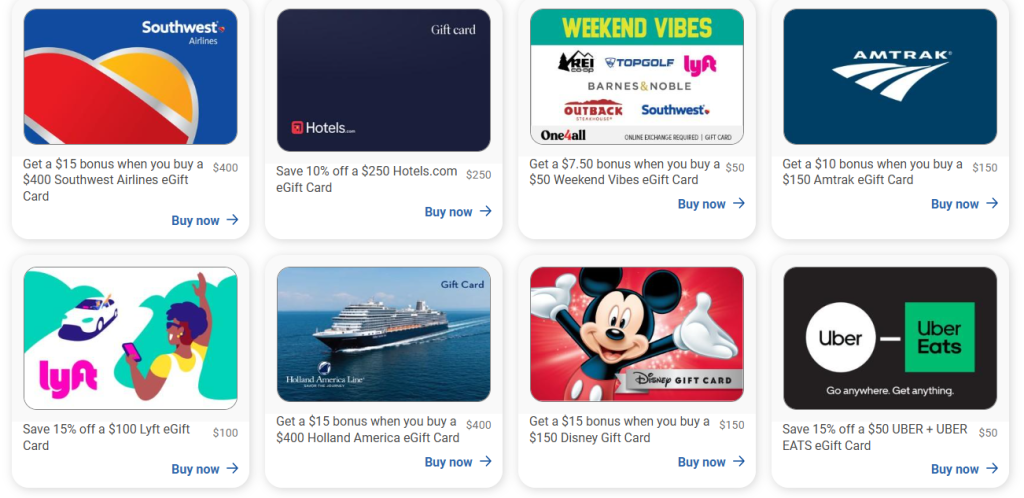Buy now the Southwest Airlines eGift Card
This screenshot has width=1024, height=498.
(x=204, y=220)
